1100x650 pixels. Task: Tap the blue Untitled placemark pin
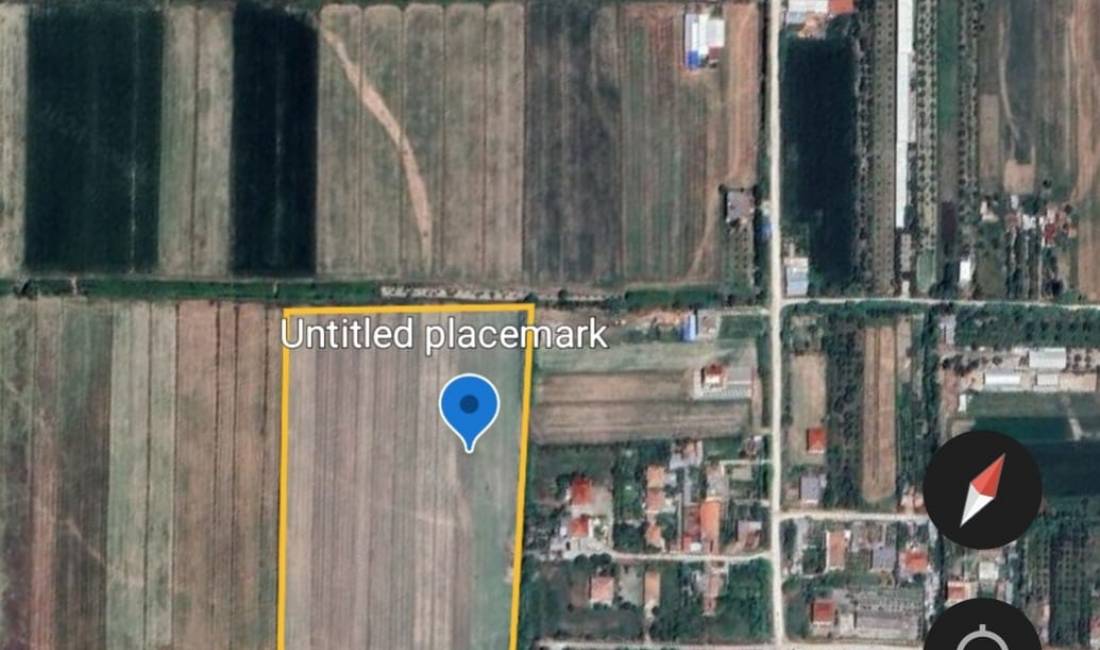(x=469, y=408)
